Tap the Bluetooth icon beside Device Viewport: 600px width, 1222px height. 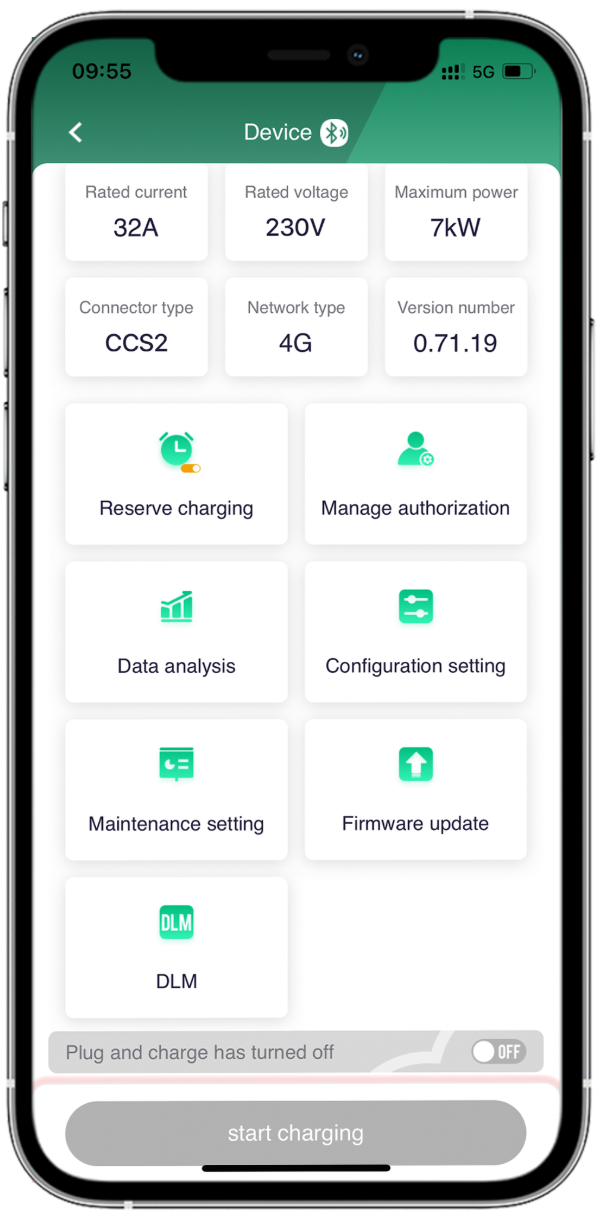pyautogui.click(x=334, y=133)
